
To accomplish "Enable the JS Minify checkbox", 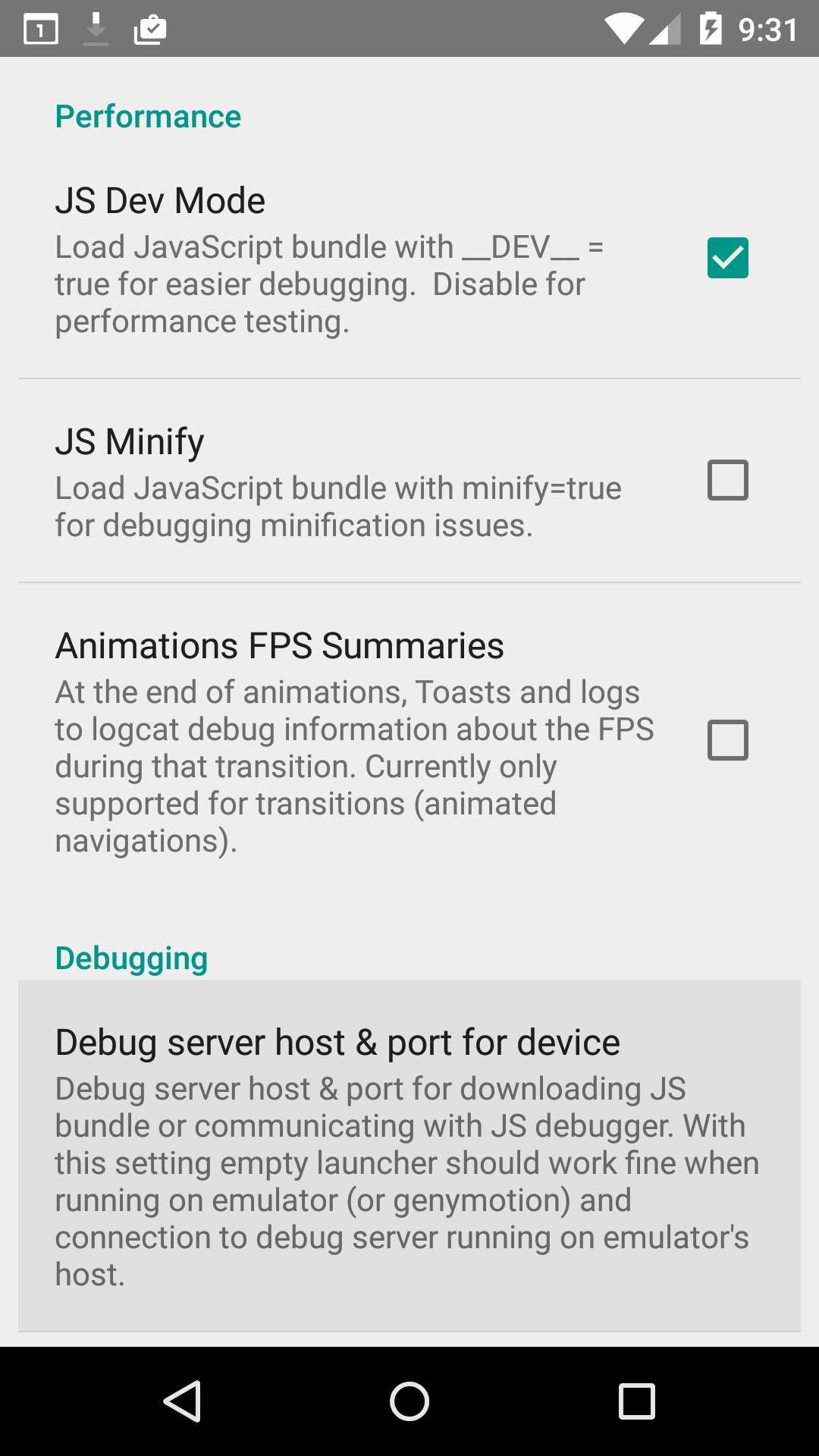I will click(727, 480).
